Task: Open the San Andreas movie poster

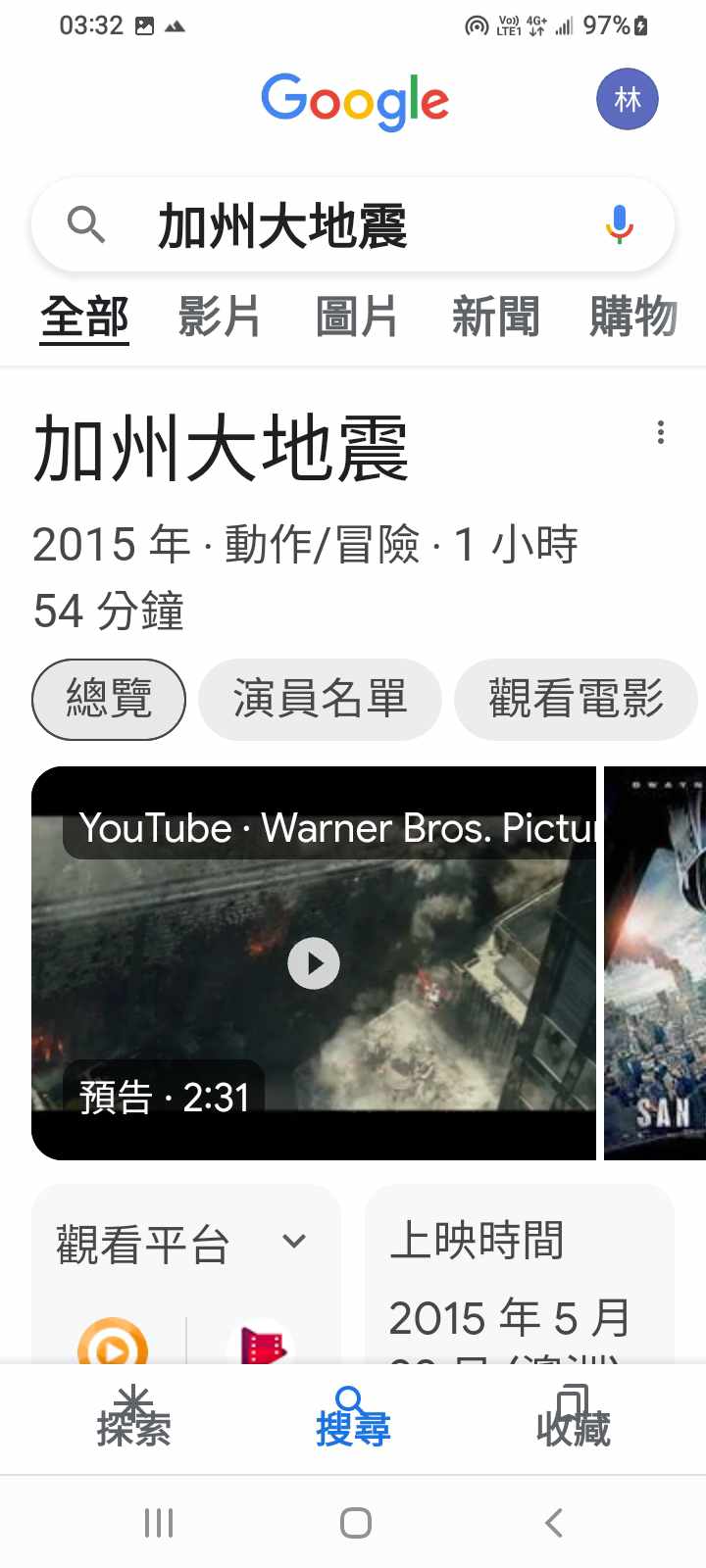Action: coord(655,963)
